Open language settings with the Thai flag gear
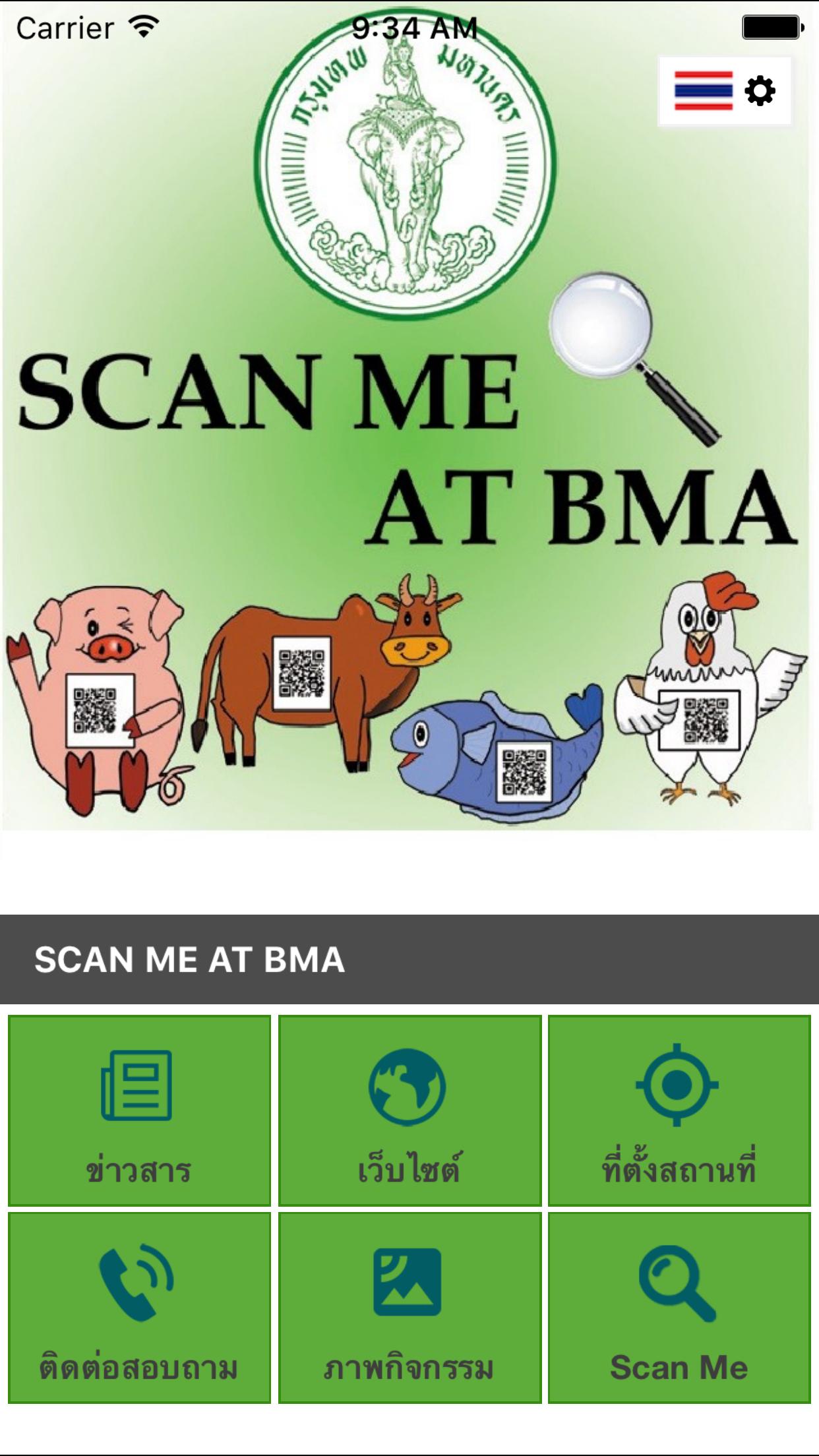 pyautogui.click(x=724, y=91)
